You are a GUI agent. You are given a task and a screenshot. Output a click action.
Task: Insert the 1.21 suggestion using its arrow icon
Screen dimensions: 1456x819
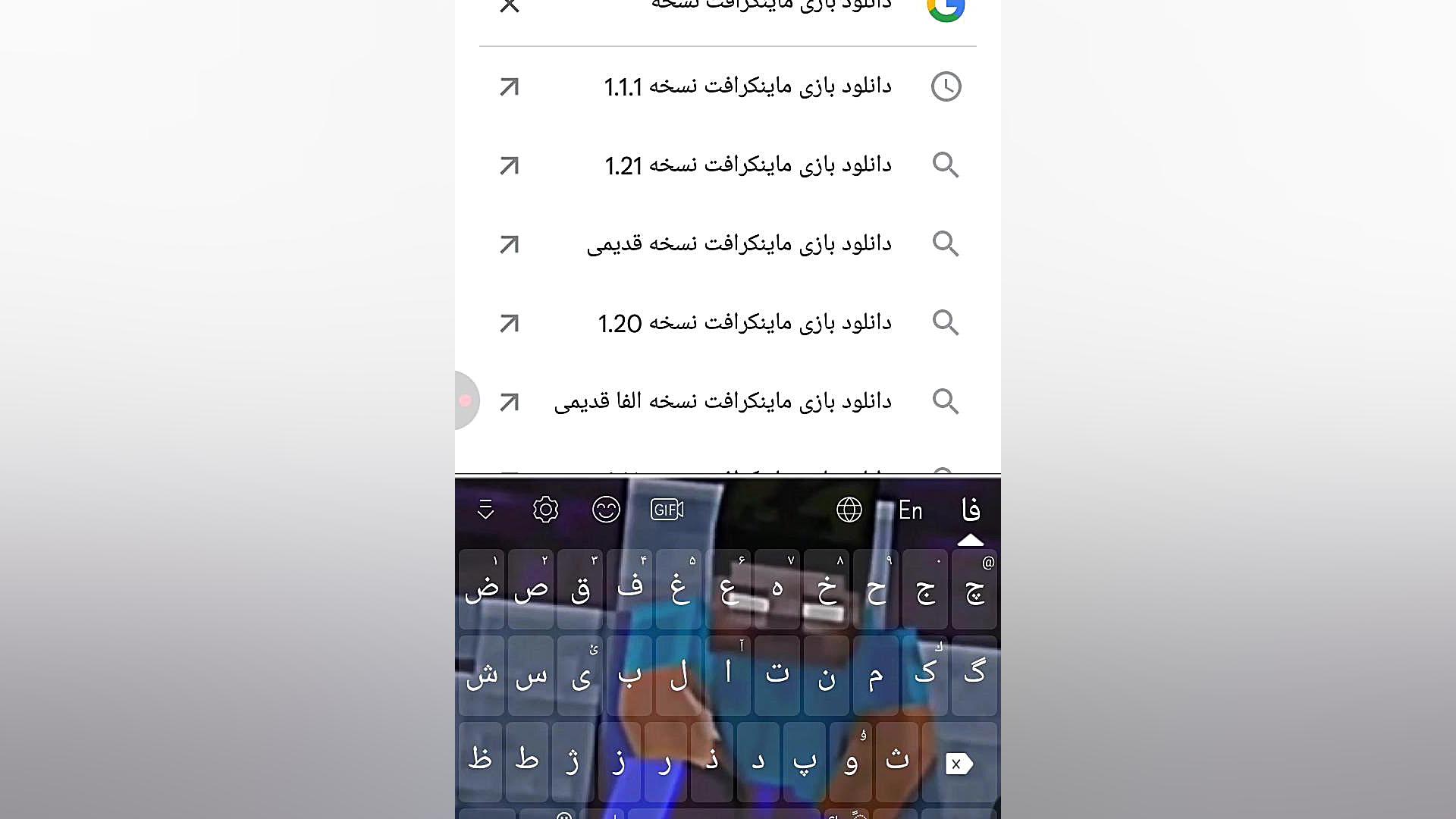coord(510,165)
